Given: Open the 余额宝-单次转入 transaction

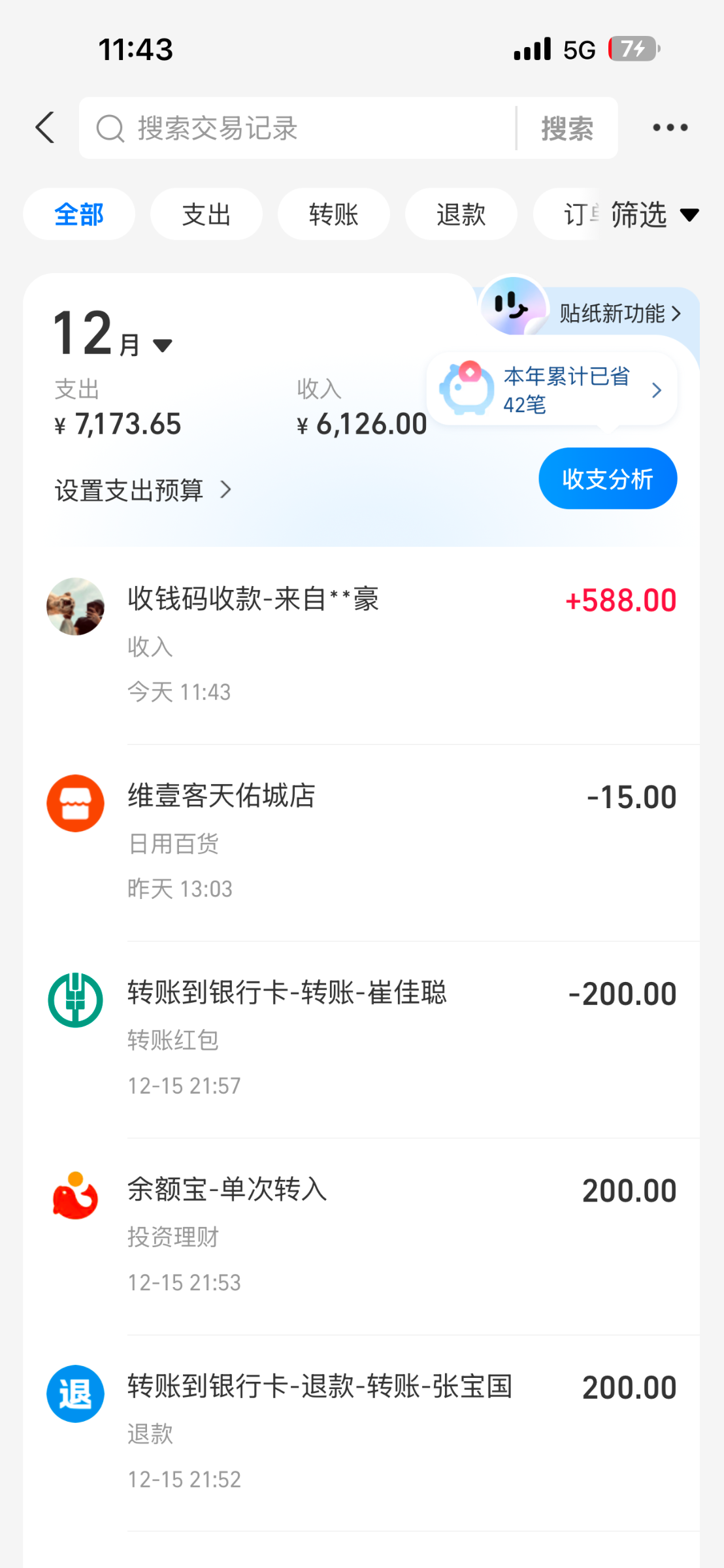Looking at the screenshot, I should [x=392, y=1235].
